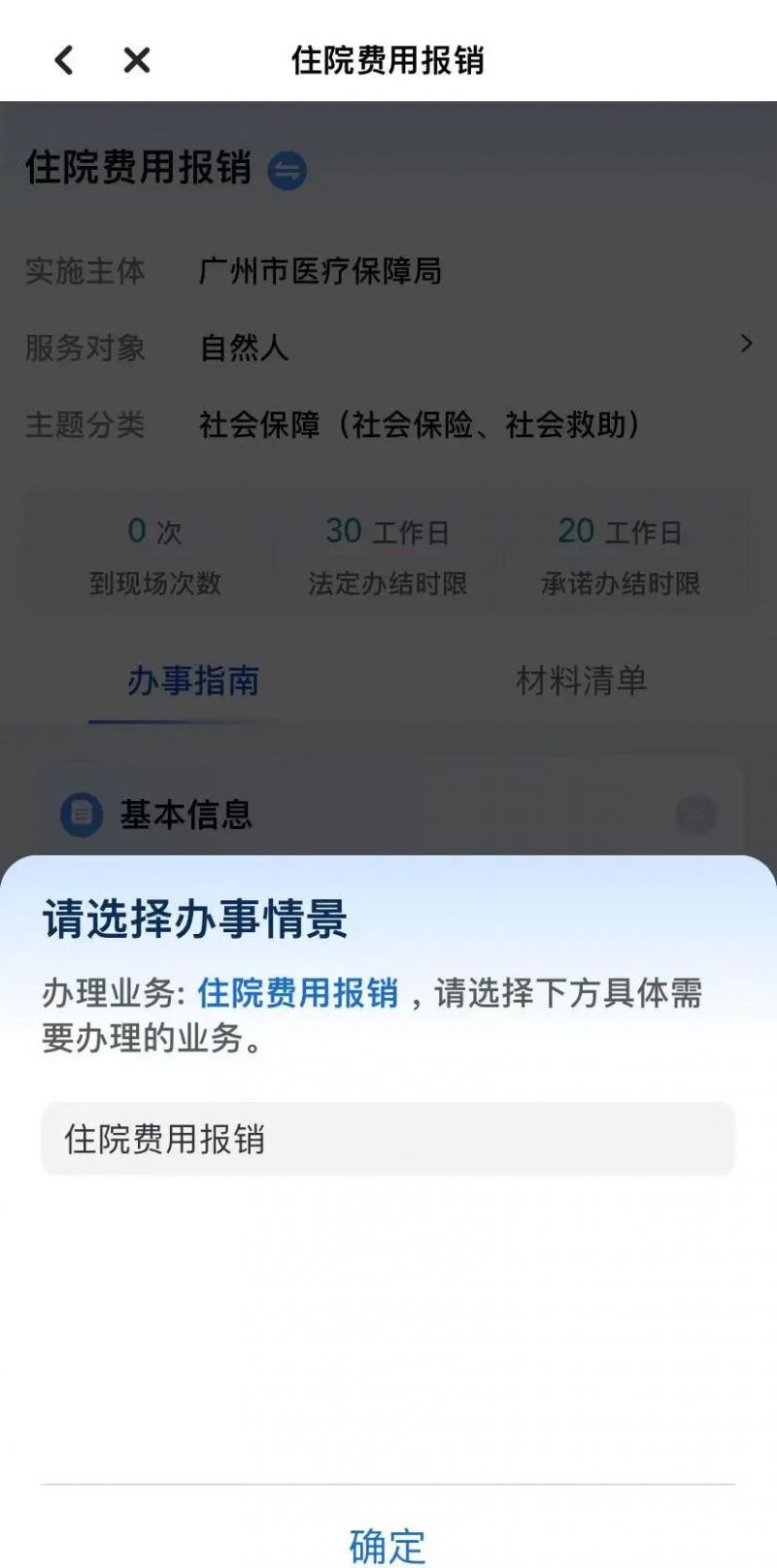Expand the 服务对象 row chevron

[748, 345]
